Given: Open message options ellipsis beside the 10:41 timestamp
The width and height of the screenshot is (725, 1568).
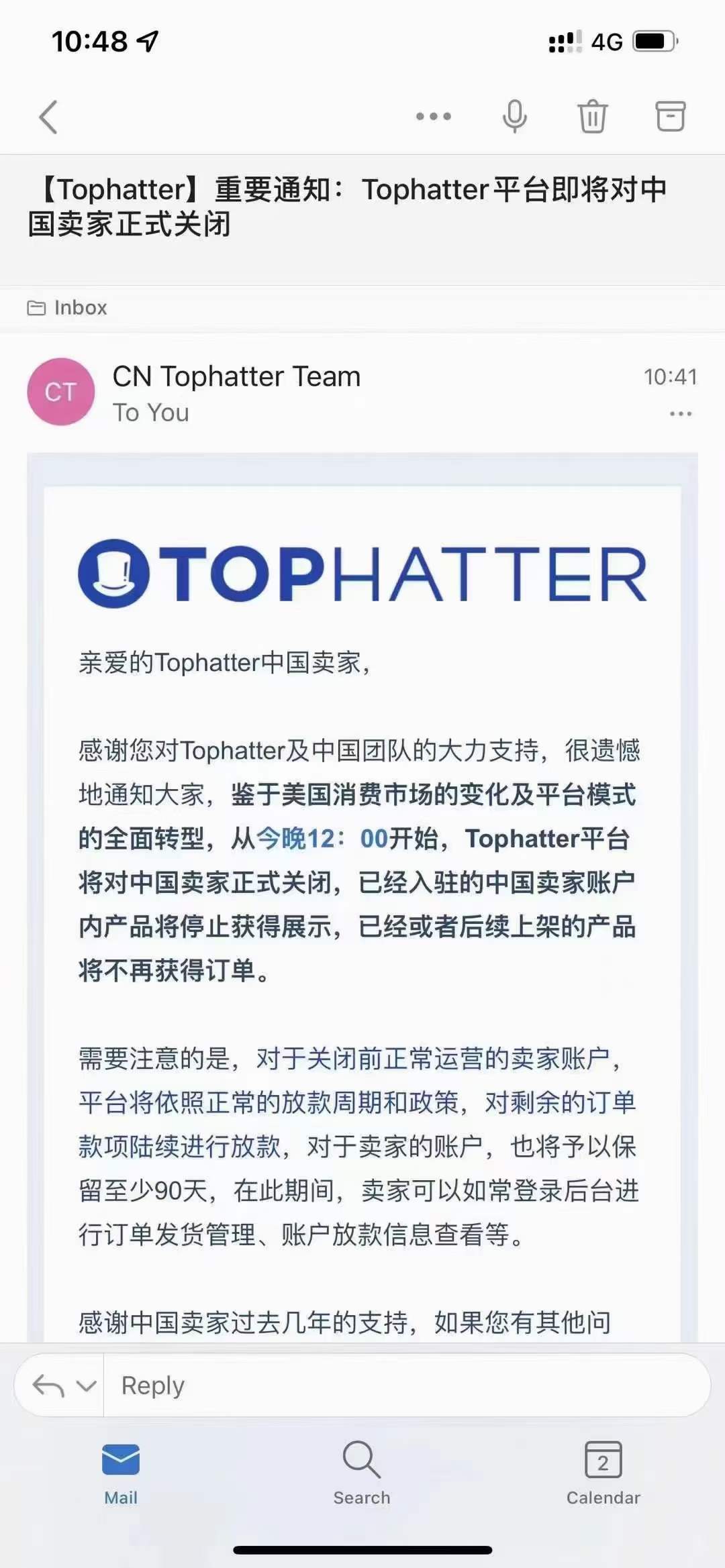Looking at the screenshot, I should 681,414.
